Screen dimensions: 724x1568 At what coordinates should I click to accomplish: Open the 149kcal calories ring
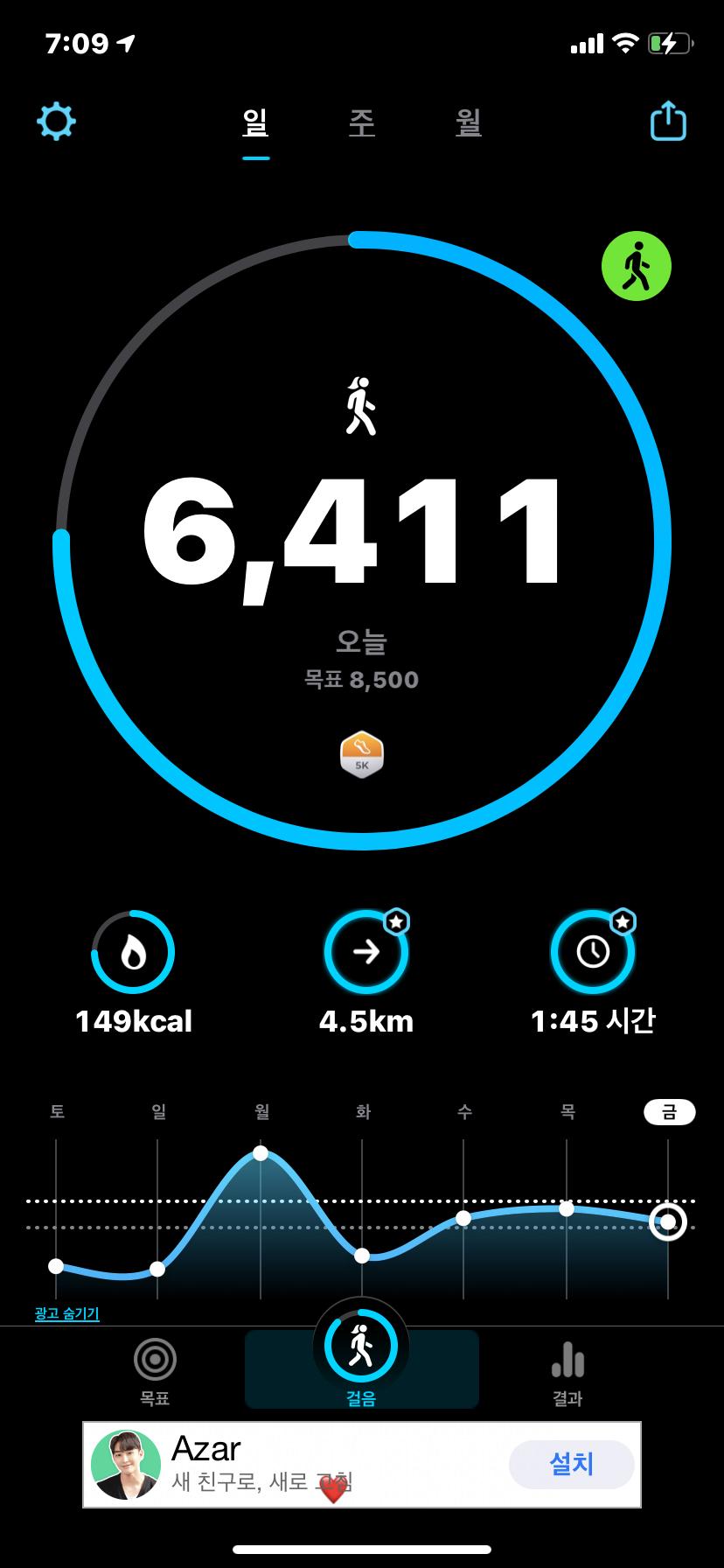pos(133,952)
